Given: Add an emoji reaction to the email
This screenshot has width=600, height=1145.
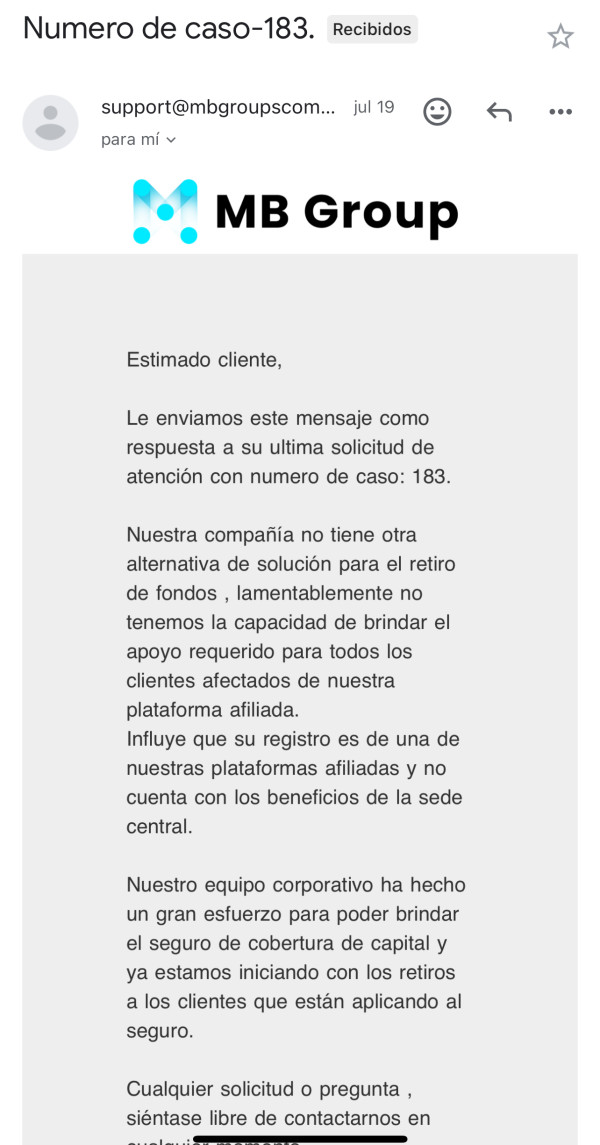Looking at the screenshot, I should [437, 112].
